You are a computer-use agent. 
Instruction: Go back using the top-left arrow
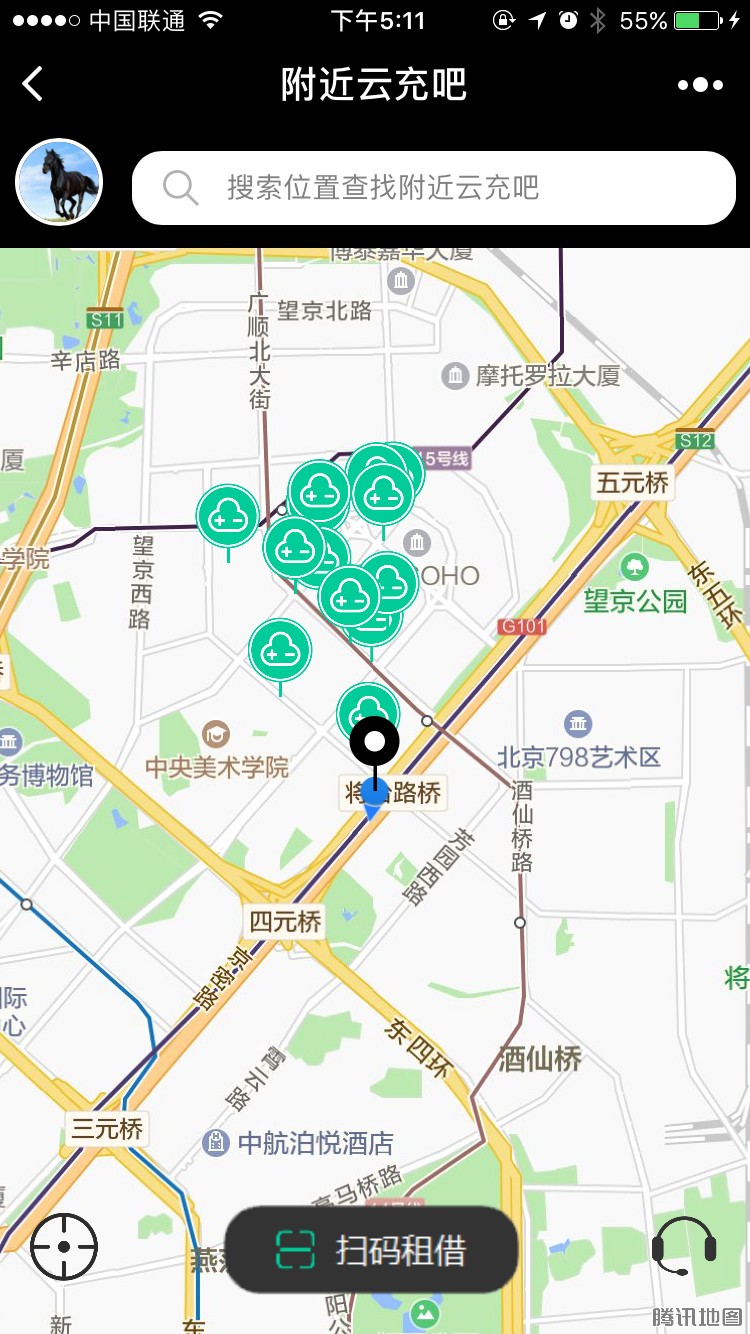pos(33,84)
